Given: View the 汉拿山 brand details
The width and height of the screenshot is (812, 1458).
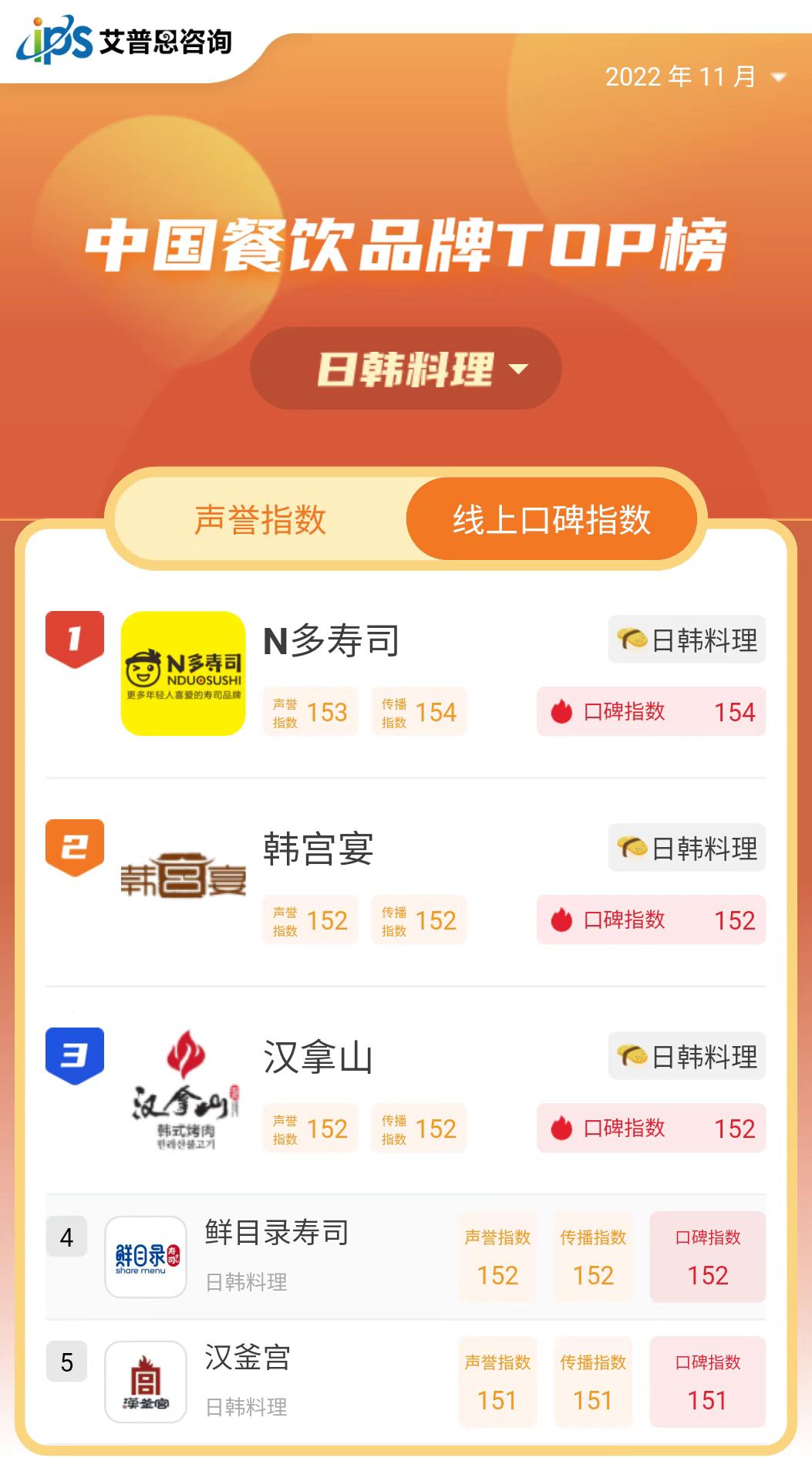Looking at the screenshot, I should tap(318, 1058).
